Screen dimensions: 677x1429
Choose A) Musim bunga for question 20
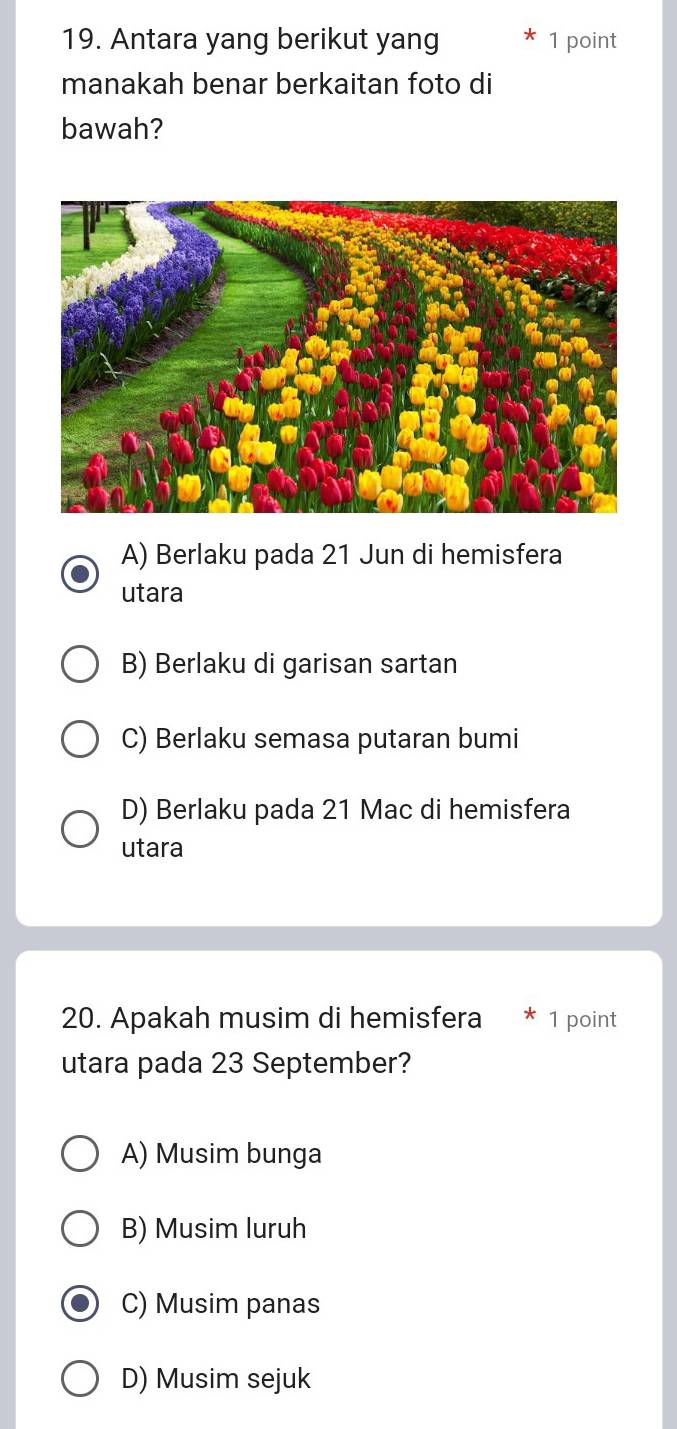point(80,1154)
